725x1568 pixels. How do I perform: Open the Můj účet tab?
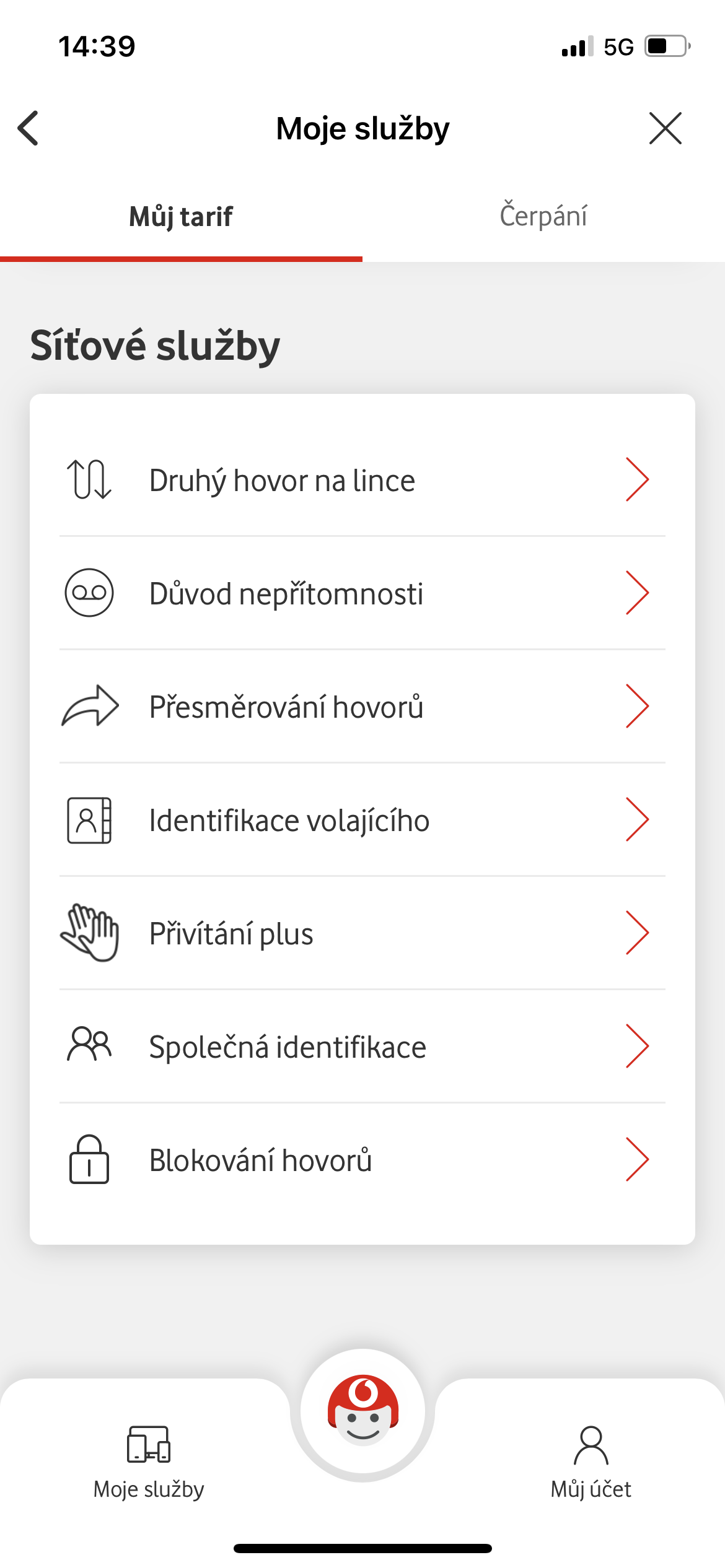pos(591,1462)
